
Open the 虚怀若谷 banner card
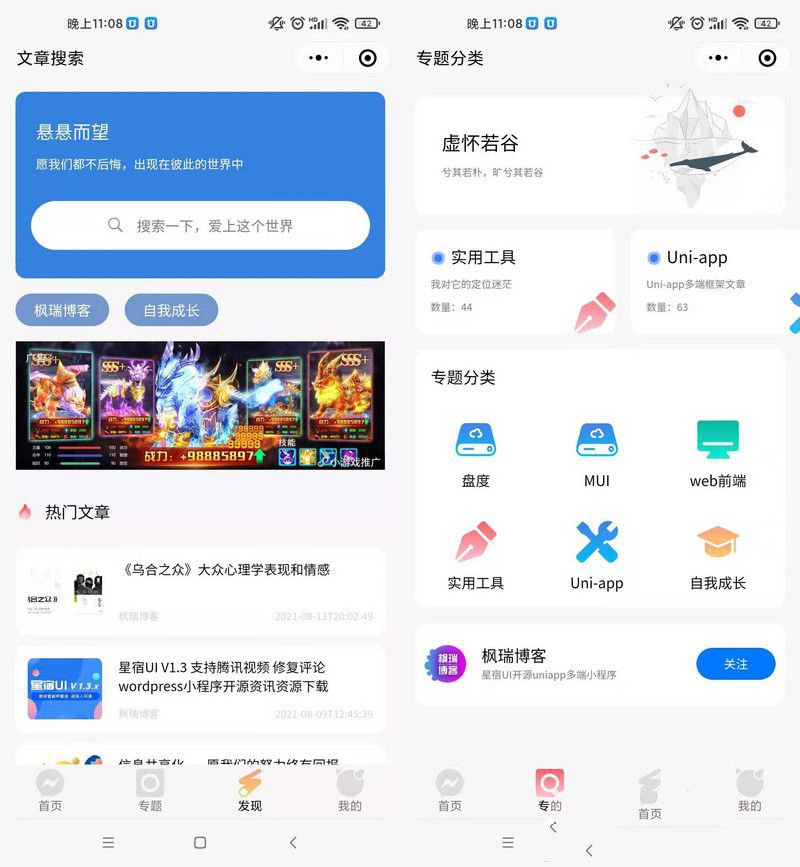tap(598, 151)
